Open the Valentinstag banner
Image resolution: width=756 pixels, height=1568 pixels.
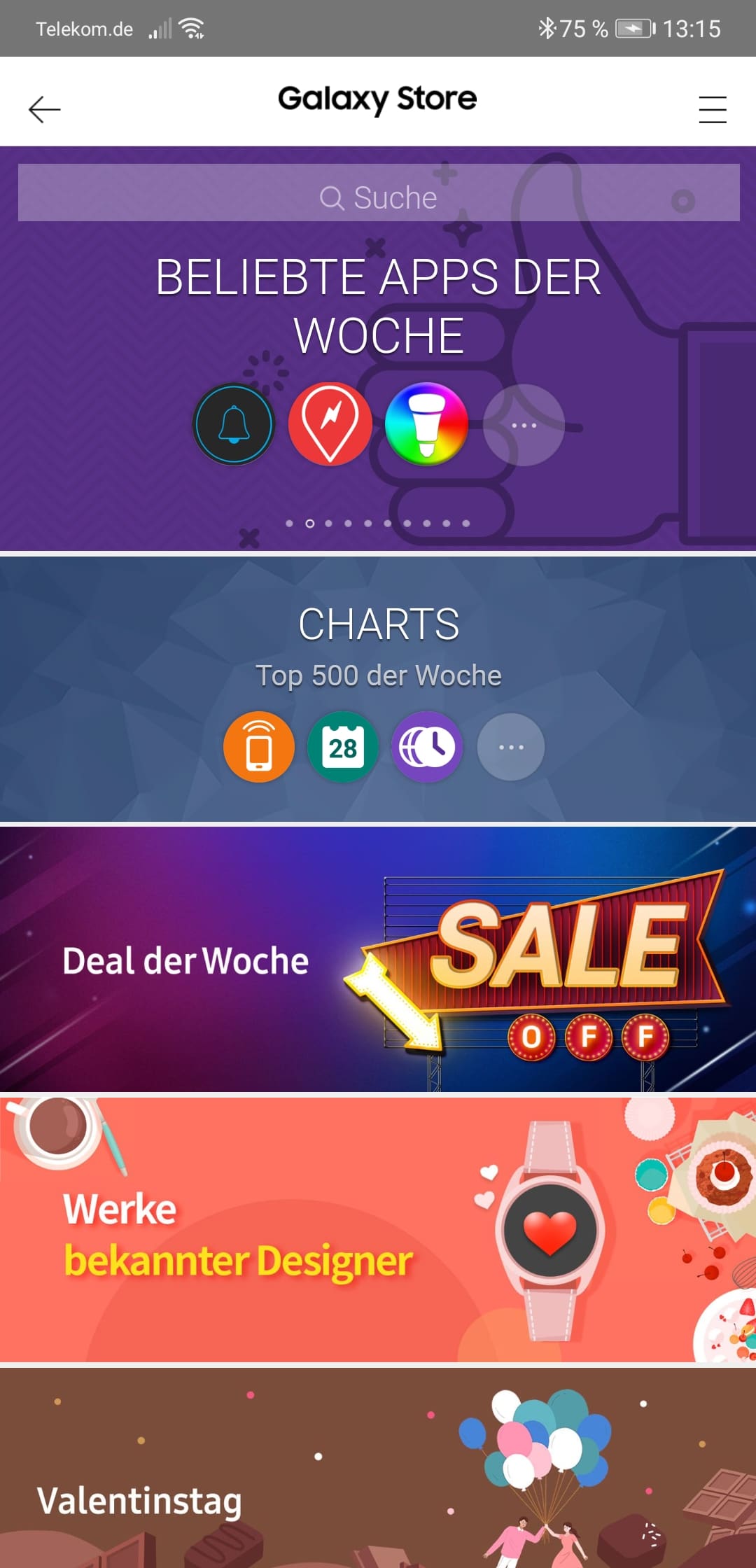[378, 1470]
